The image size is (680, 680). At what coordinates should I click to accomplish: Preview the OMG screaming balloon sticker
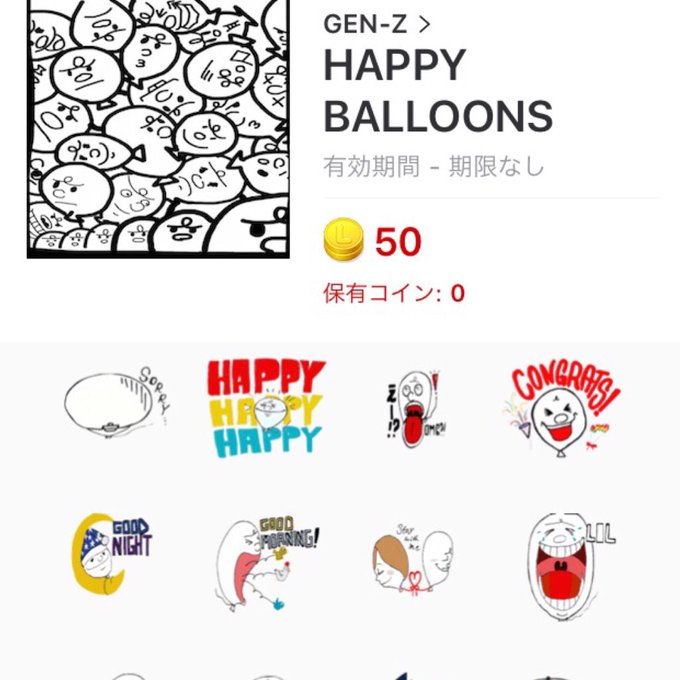[x=417, y=407]
